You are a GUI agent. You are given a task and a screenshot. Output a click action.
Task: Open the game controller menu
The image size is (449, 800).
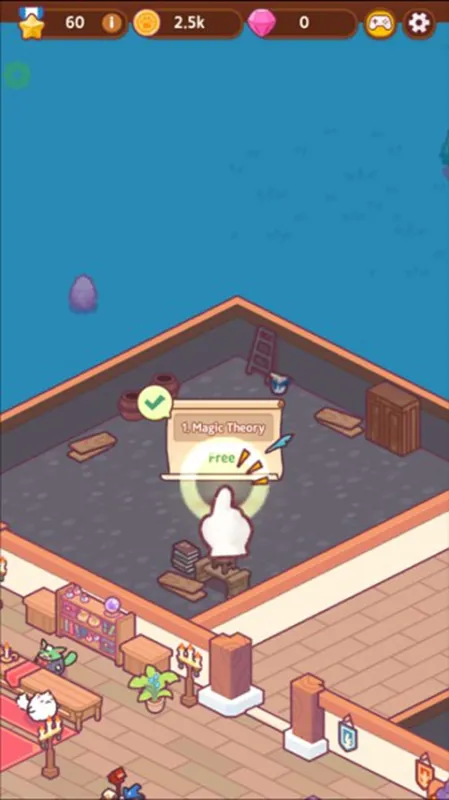pos(381,23)
